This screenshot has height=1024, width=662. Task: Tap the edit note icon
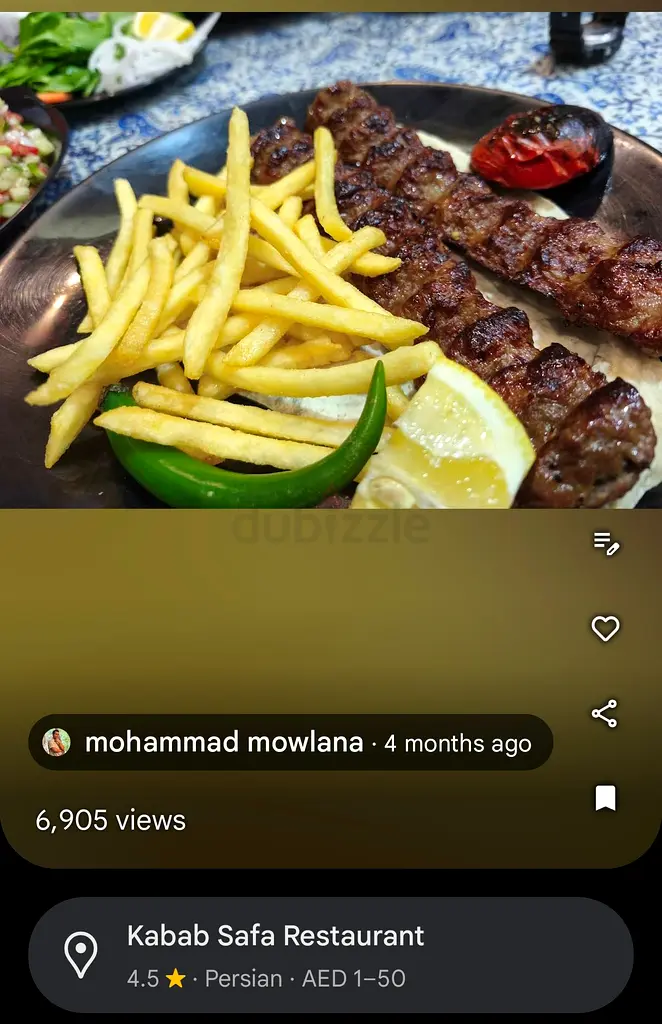pos(605,543)
